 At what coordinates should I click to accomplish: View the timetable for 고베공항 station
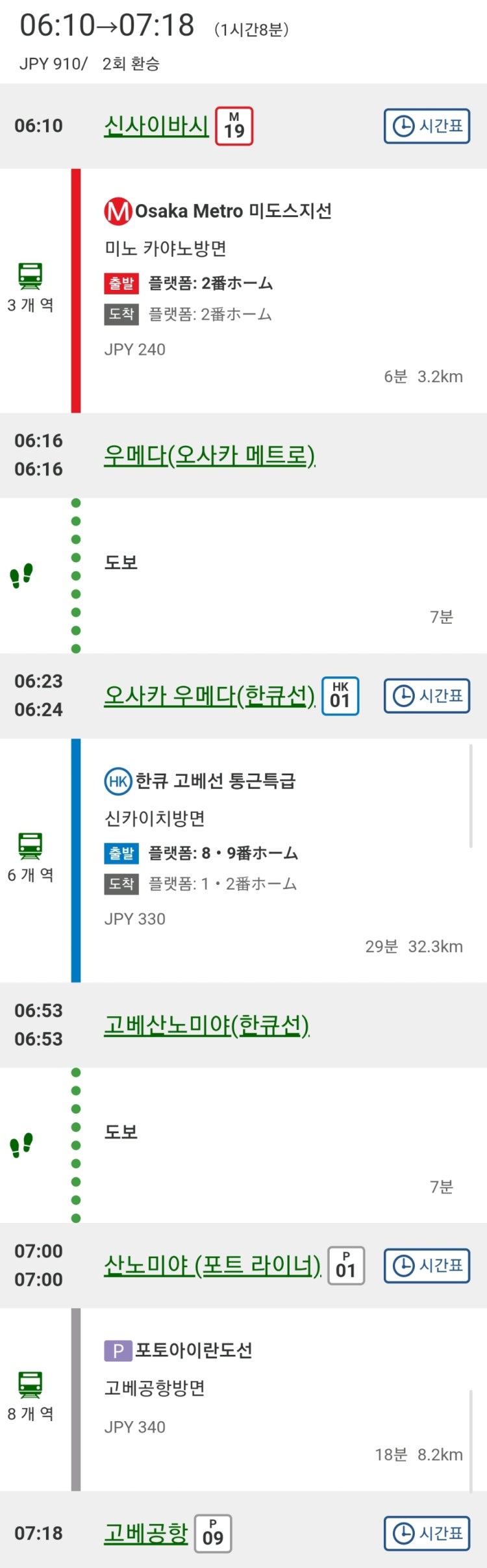[427, 1533]
